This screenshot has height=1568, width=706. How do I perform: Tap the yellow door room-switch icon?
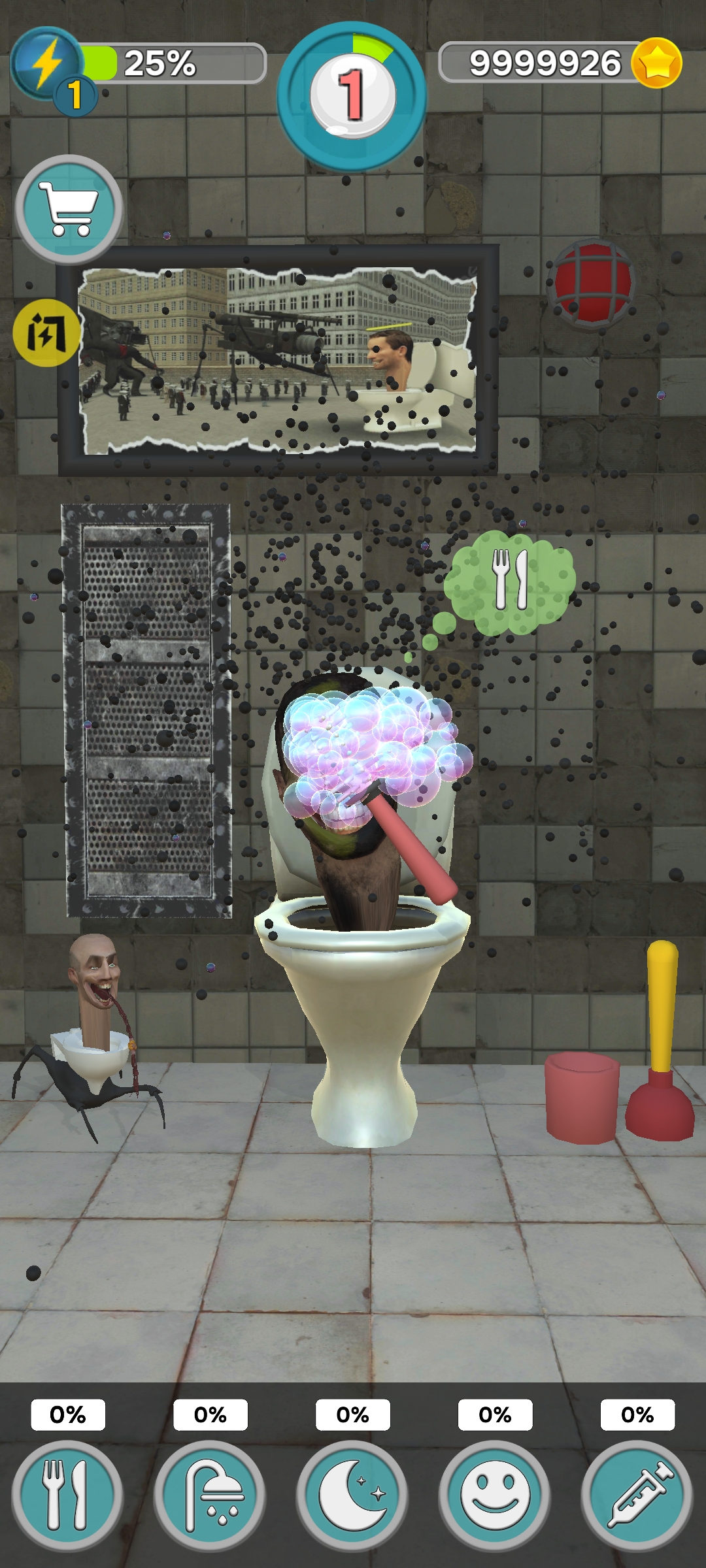[x=46, y=333]
